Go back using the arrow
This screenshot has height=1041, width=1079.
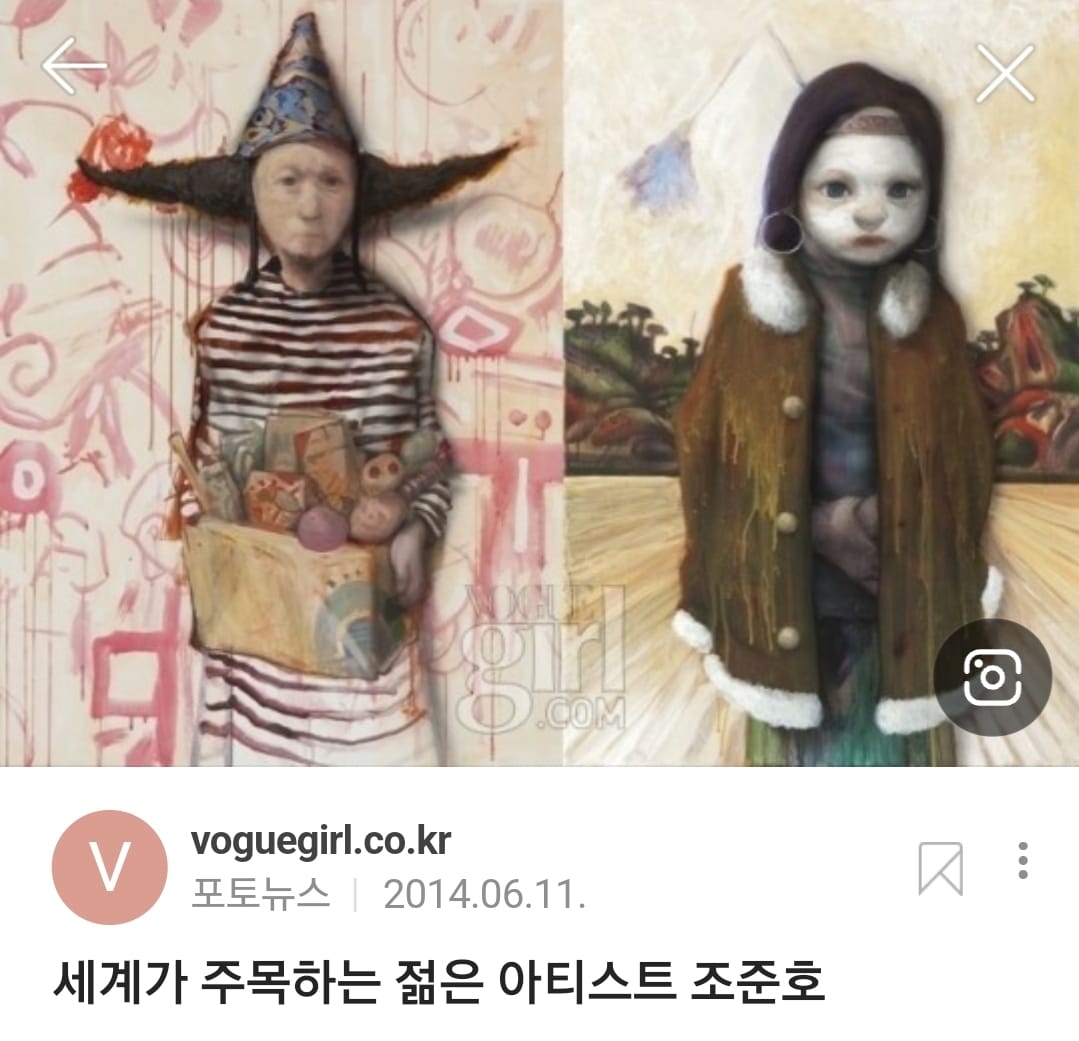(x=74, y=65)
